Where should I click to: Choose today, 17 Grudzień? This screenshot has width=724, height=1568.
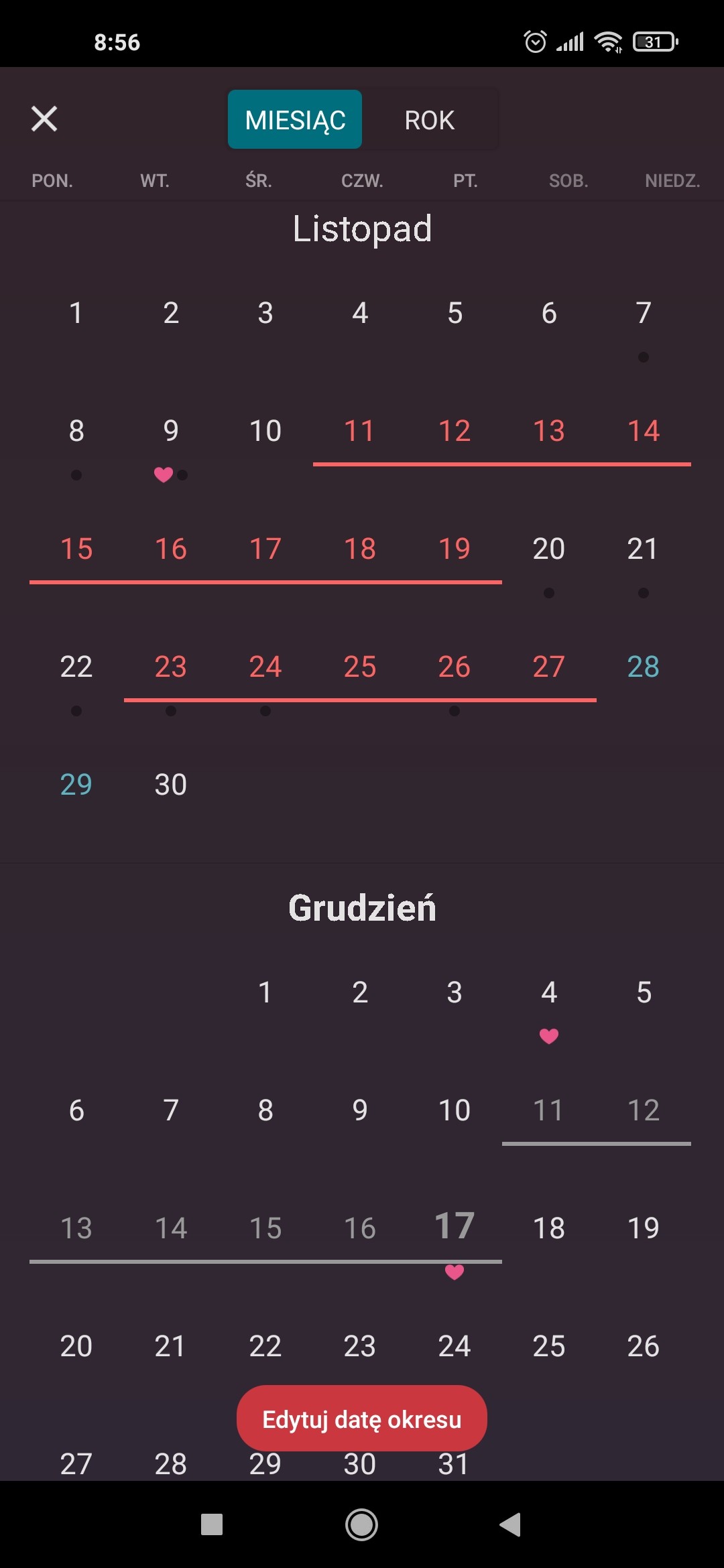[455, 1228]
